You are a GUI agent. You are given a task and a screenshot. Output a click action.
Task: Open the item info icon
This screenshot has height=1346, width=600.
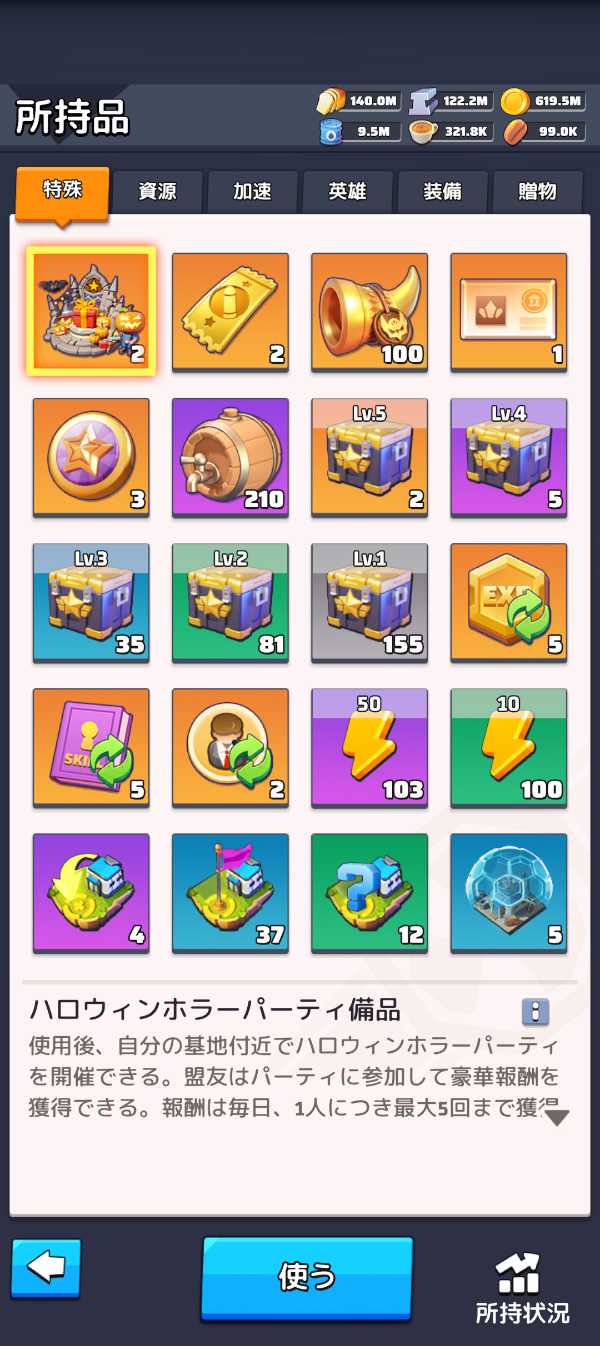(536, 1011)
